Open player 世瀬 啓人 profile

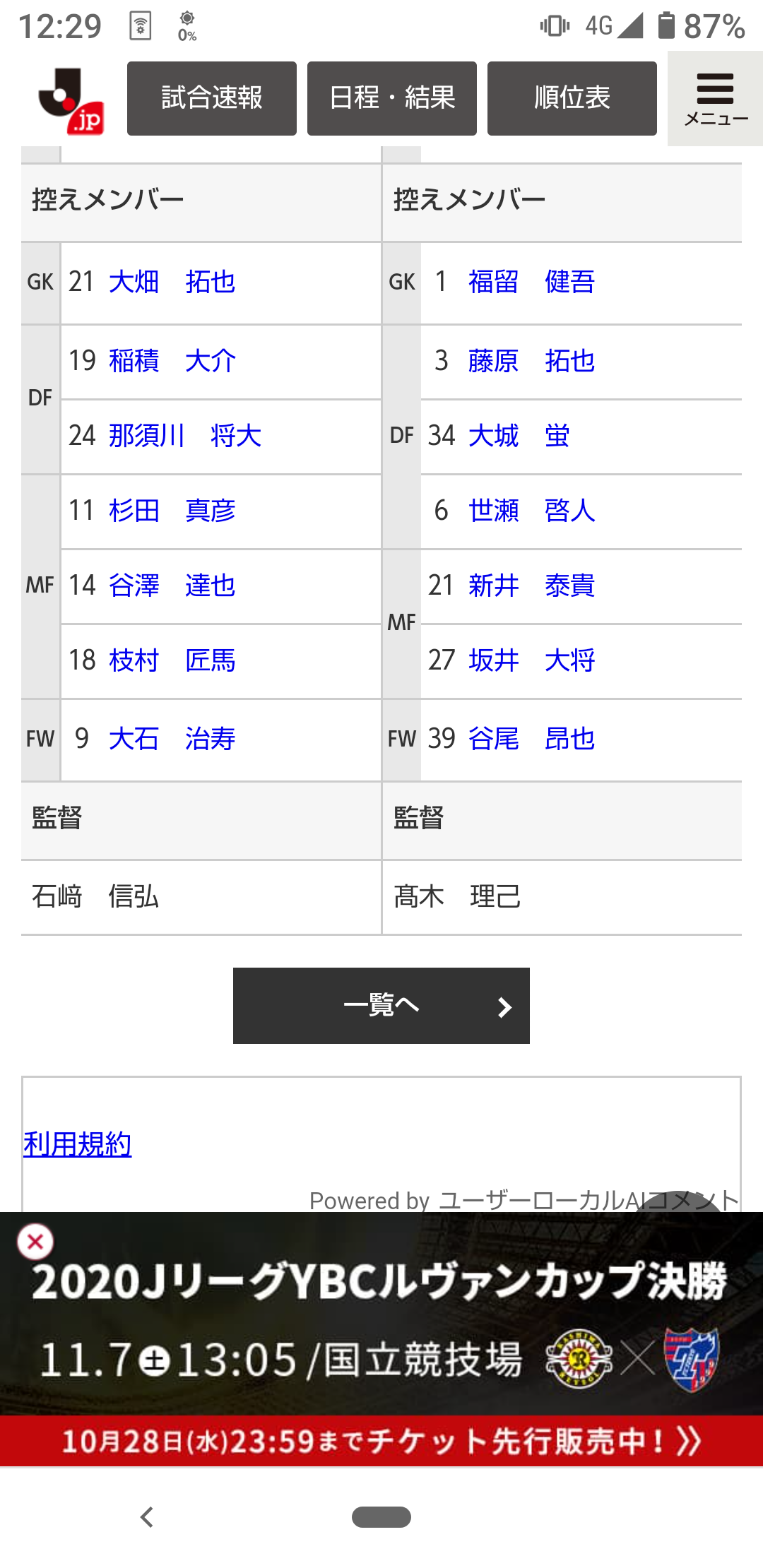click(x=531, y=511)
